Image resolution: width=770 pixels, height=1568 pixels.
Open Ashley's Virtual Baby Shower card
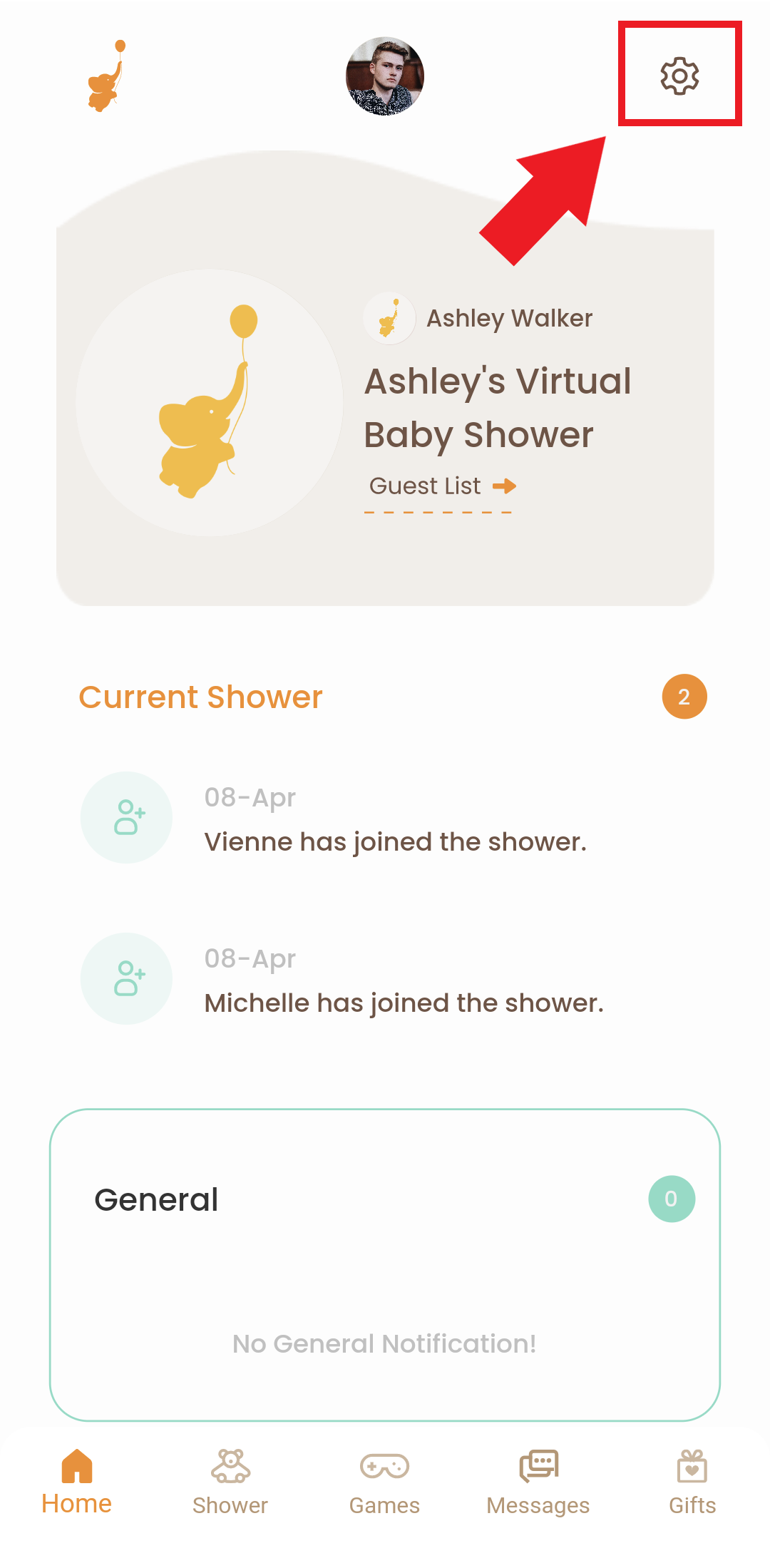tap(498, 408)
